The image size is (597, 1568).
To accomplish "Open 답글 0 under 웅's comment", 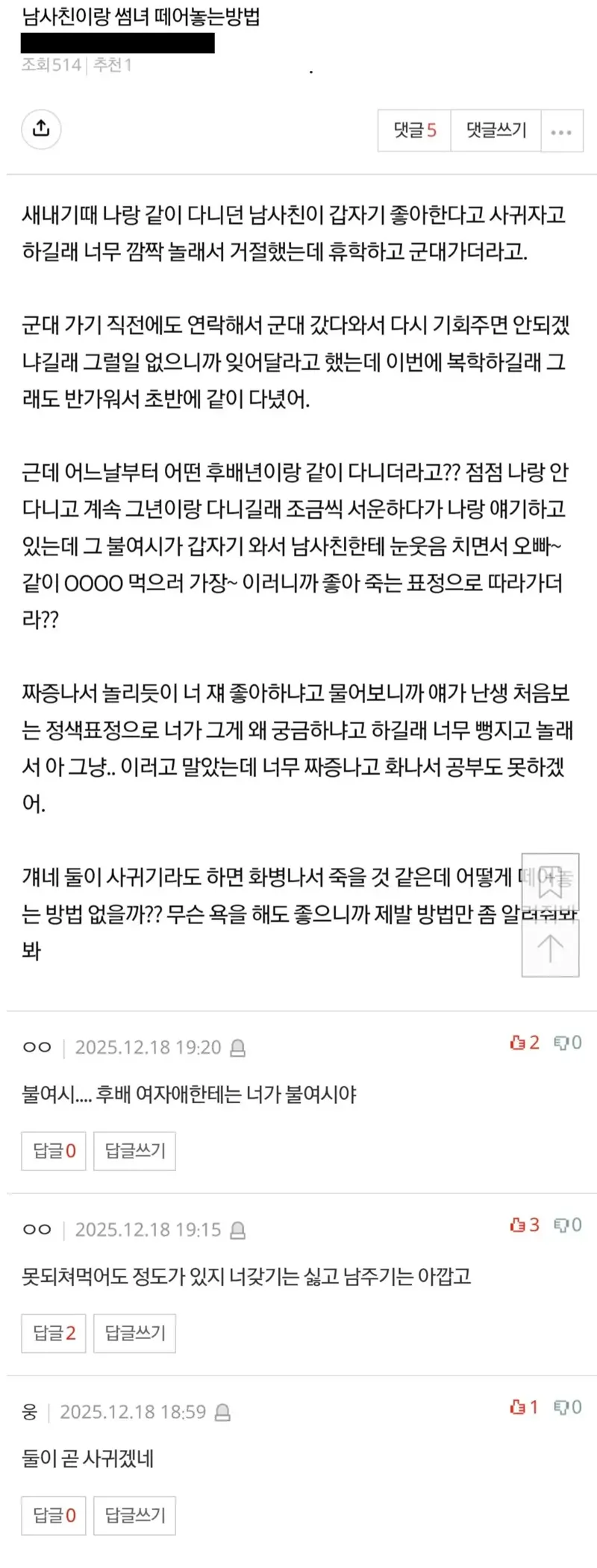I will [54, 1515].
